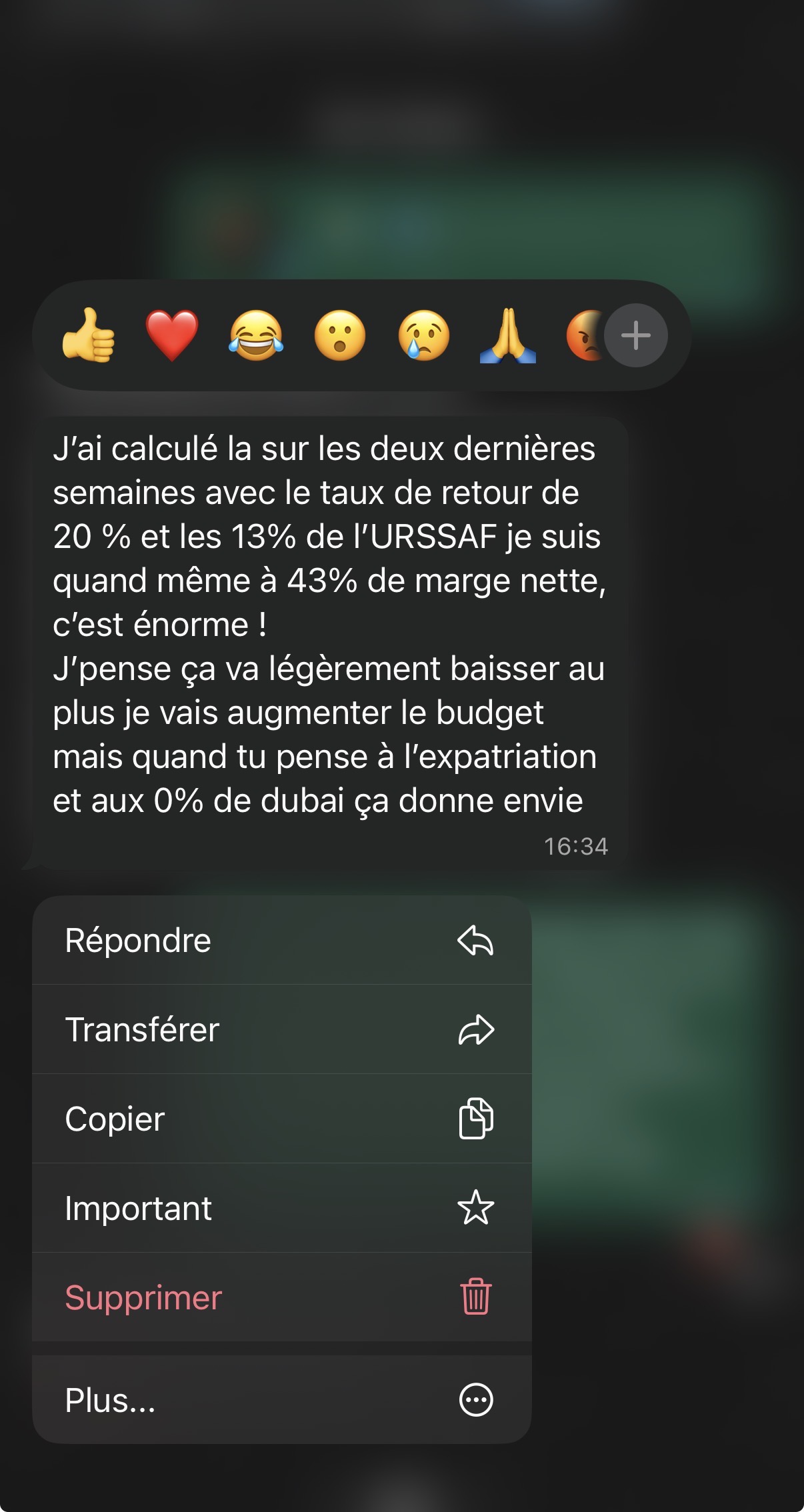Image resolution: width=804 pixels, height=1512 pixels.
Task: Open more reactions with the plus button
Action: pos(635,335)
